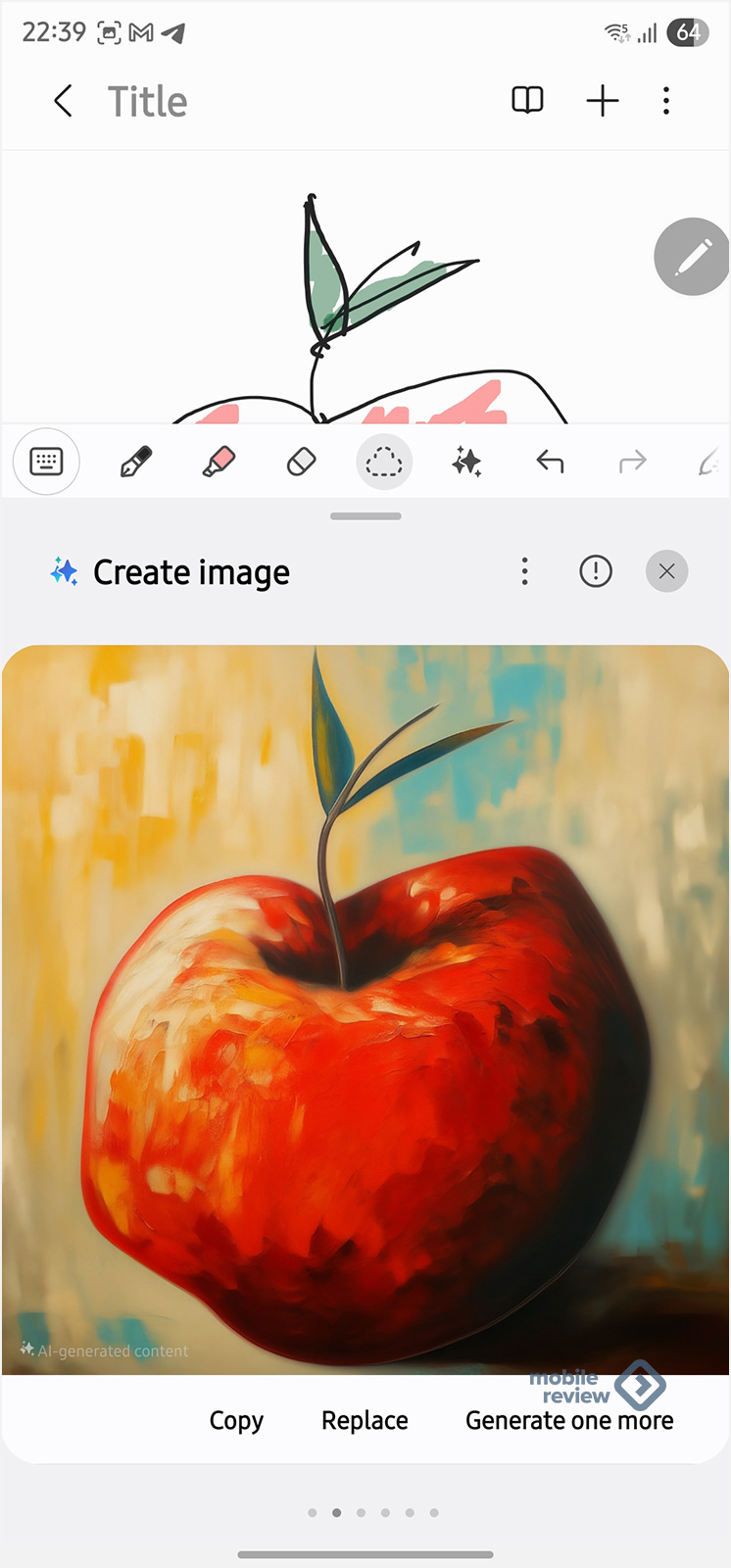
Task: Select the pen tool
Action: (135, 462)
